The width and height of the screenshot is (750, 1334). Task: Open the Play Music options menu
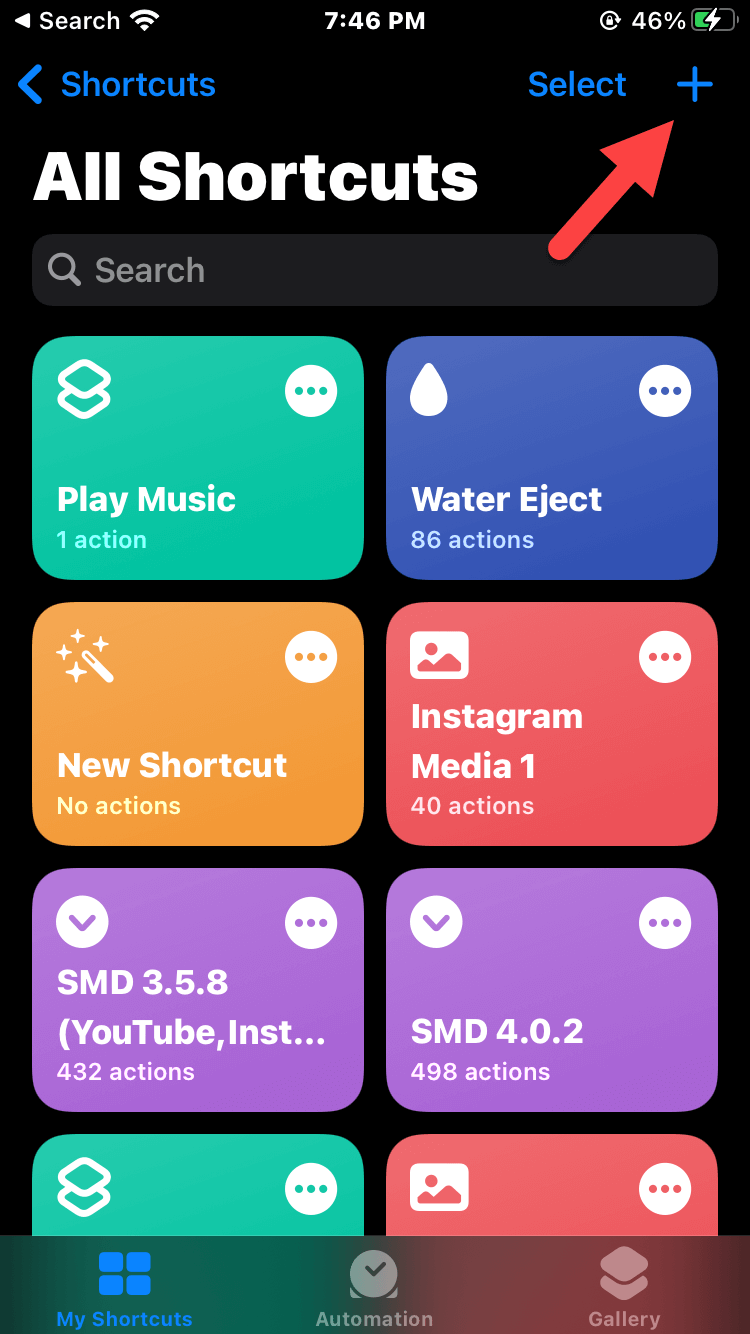(x=311, y=391)
